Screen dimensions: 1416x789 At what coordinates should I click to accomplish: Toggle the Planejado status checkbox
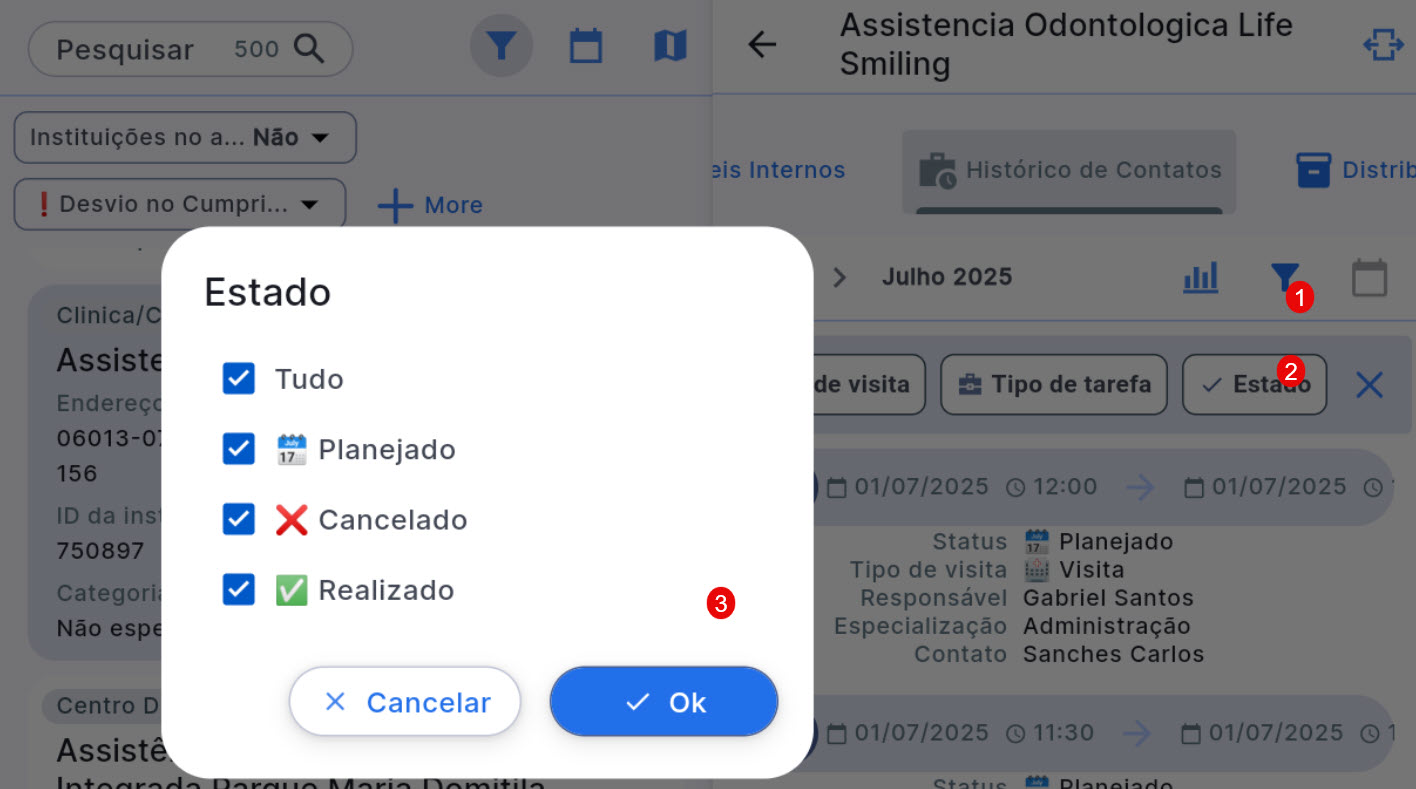click(x=239, y=450)
